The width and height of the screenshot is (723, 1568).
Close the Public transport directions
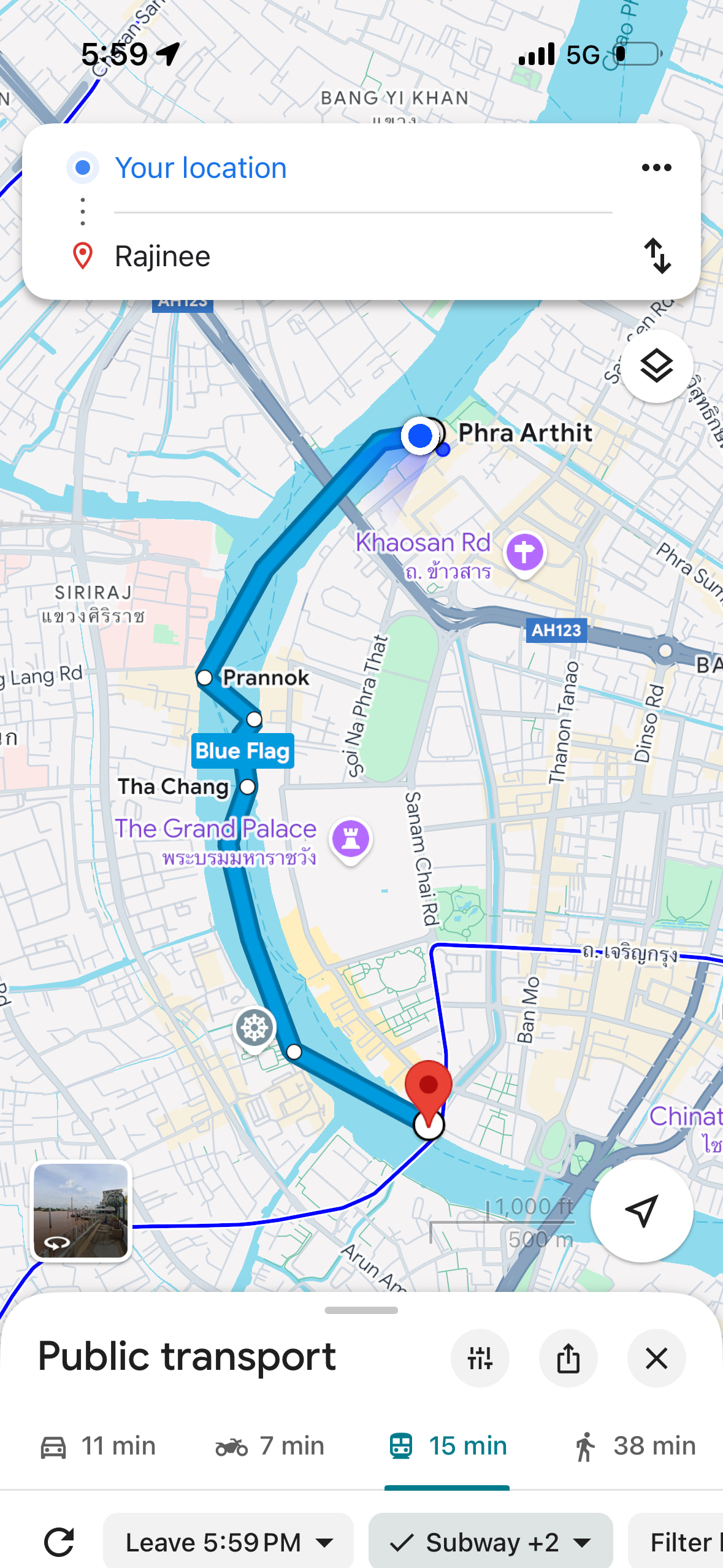(656, 1358)
